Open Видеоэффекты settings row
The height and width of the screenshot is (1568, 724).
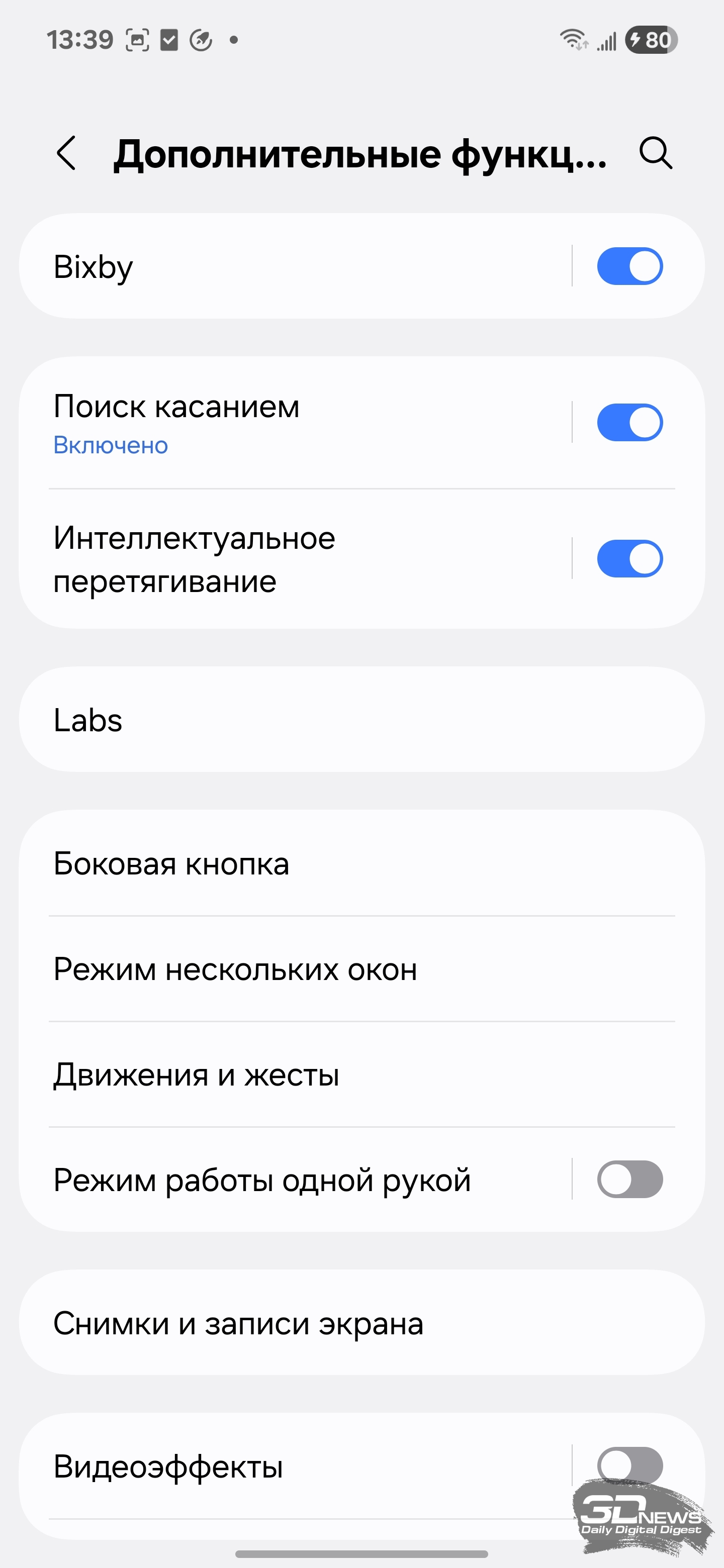295,1466
